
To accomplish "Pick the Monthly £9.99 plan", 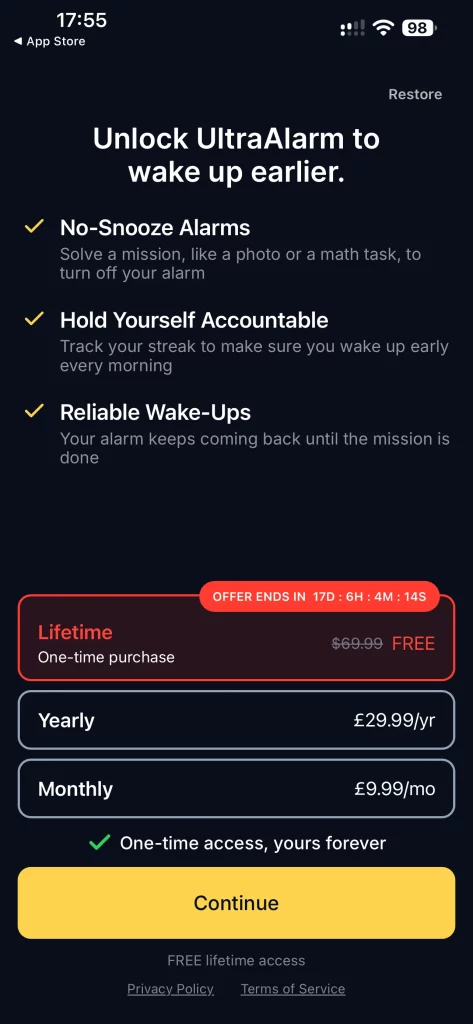I will tap(236, 788).
